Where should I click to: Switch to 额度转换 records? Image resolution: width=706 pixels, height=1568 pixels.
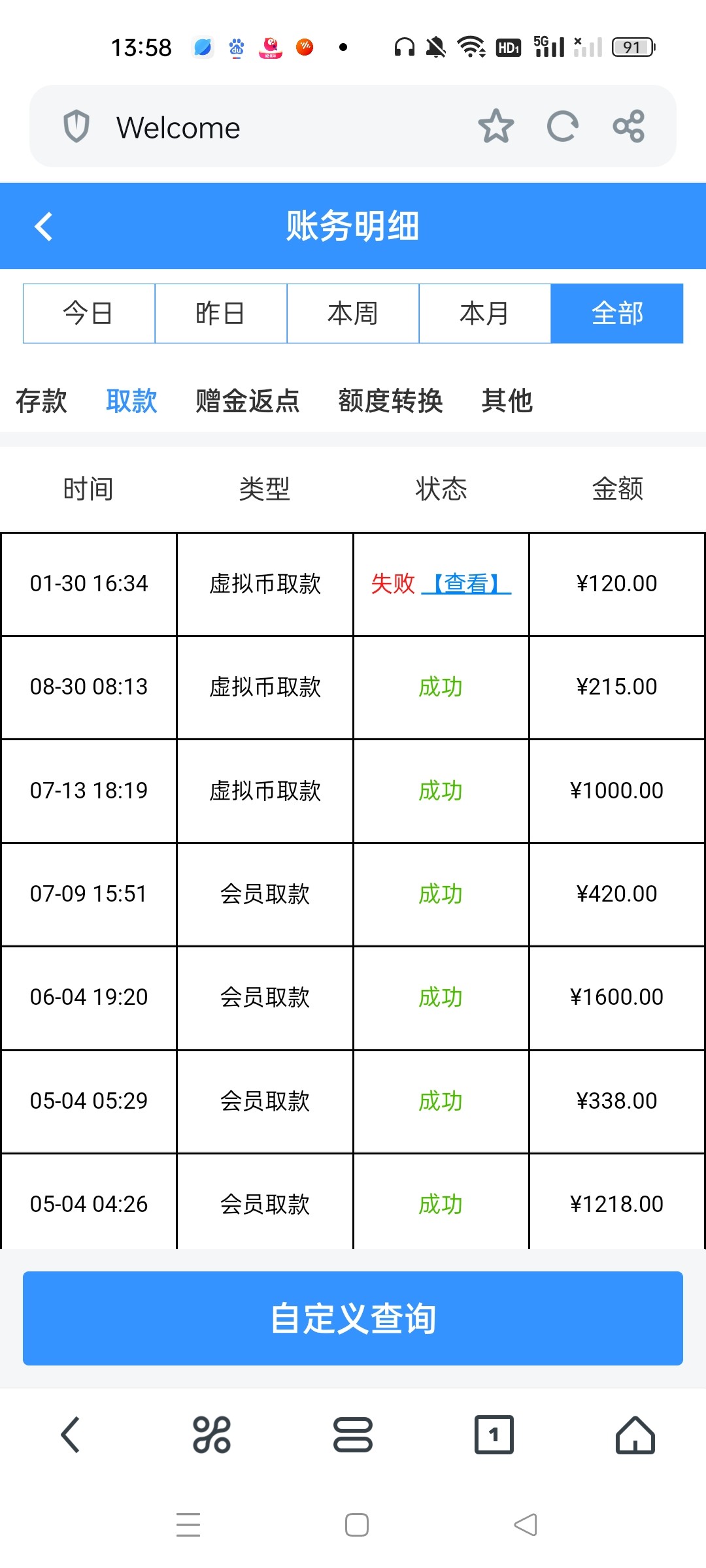tap(390, 400)
